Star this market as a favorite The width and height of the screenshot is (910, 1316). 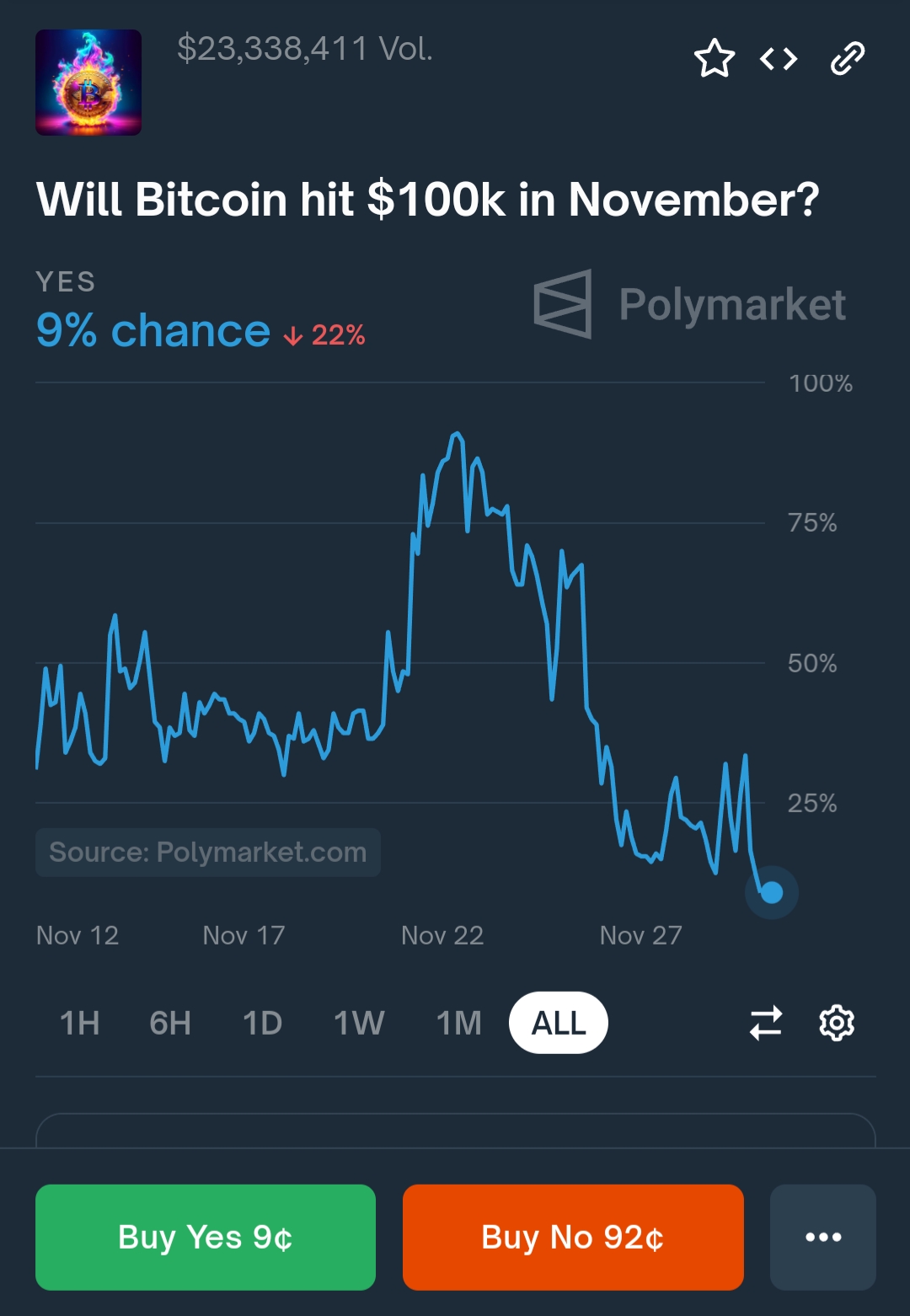[x=714, y=59]
